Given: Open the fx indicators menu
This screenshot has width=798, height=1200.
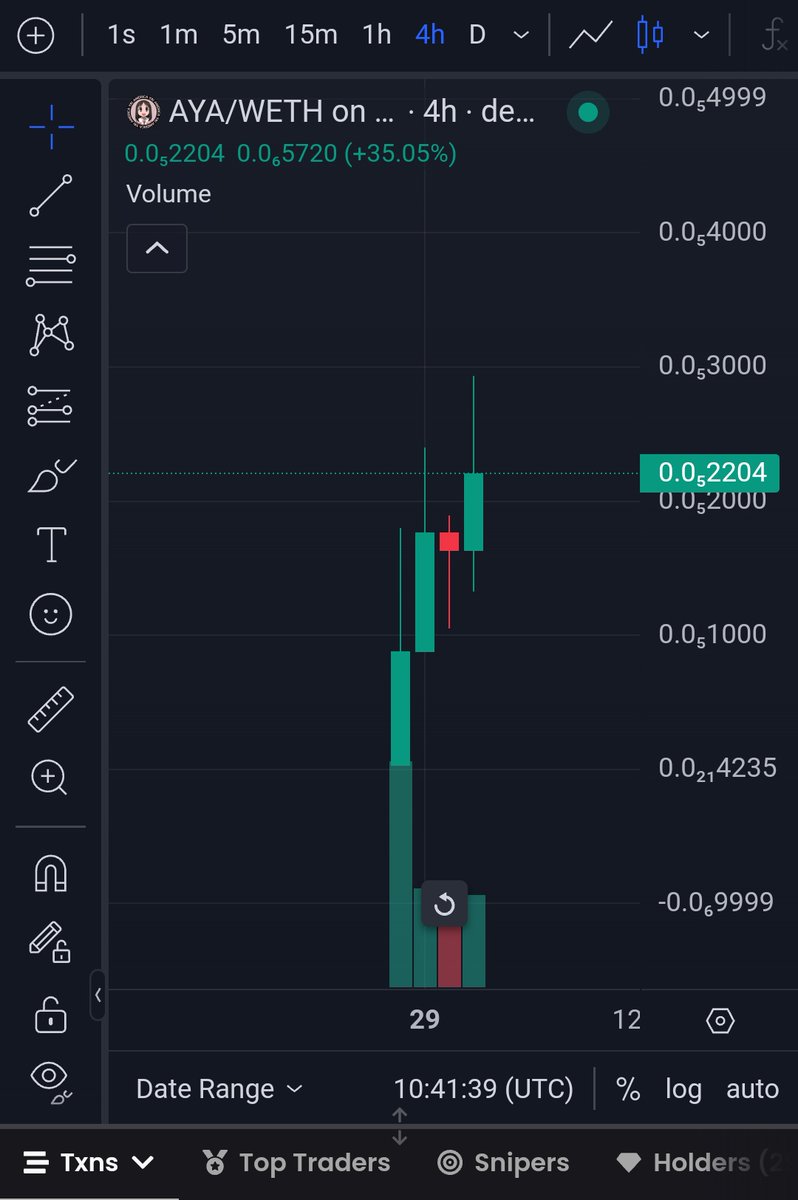Looking at the screenshot, I should [774, 38].
